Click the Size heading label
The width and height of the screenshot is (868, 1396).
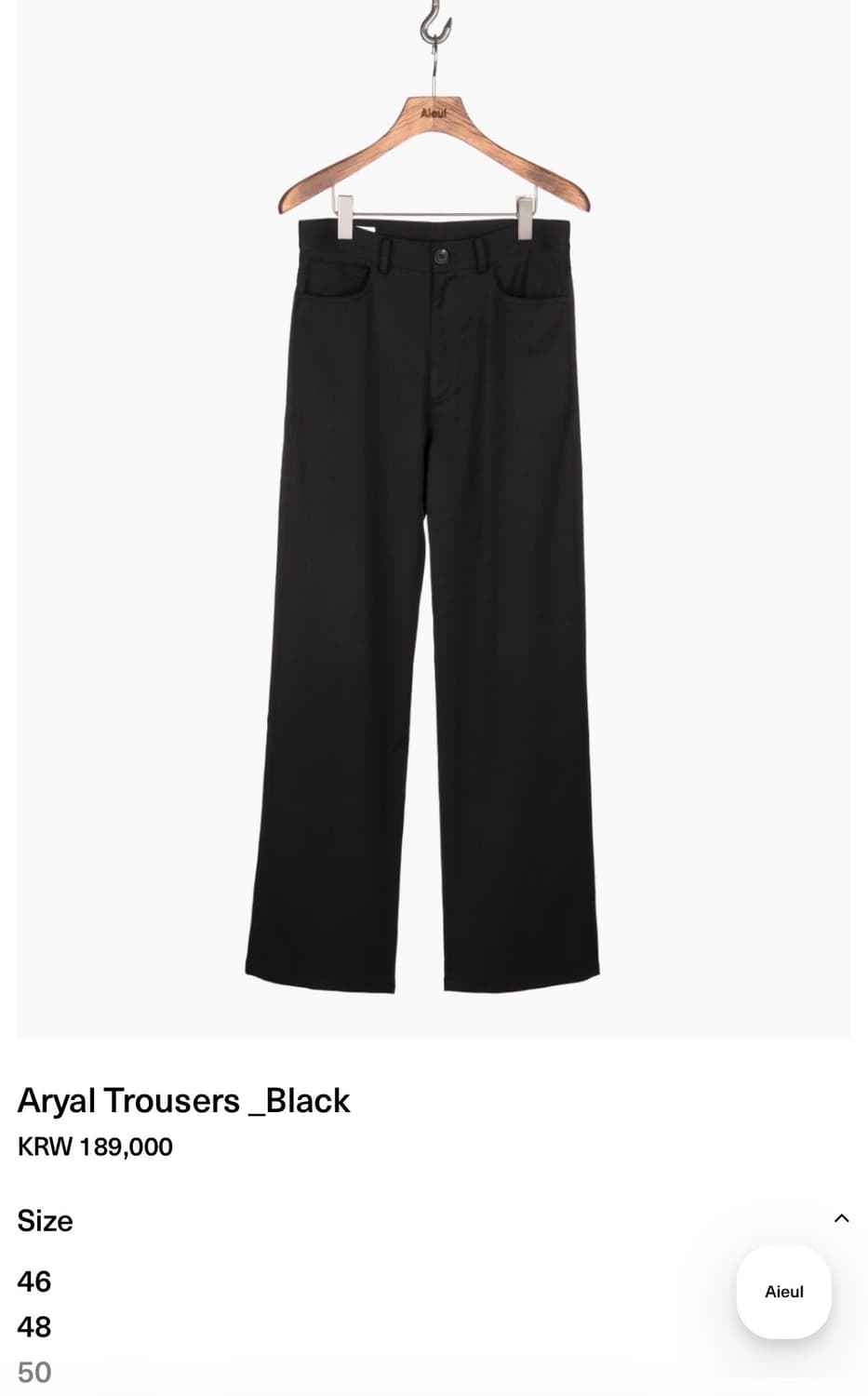click(x=46, y=1219)
